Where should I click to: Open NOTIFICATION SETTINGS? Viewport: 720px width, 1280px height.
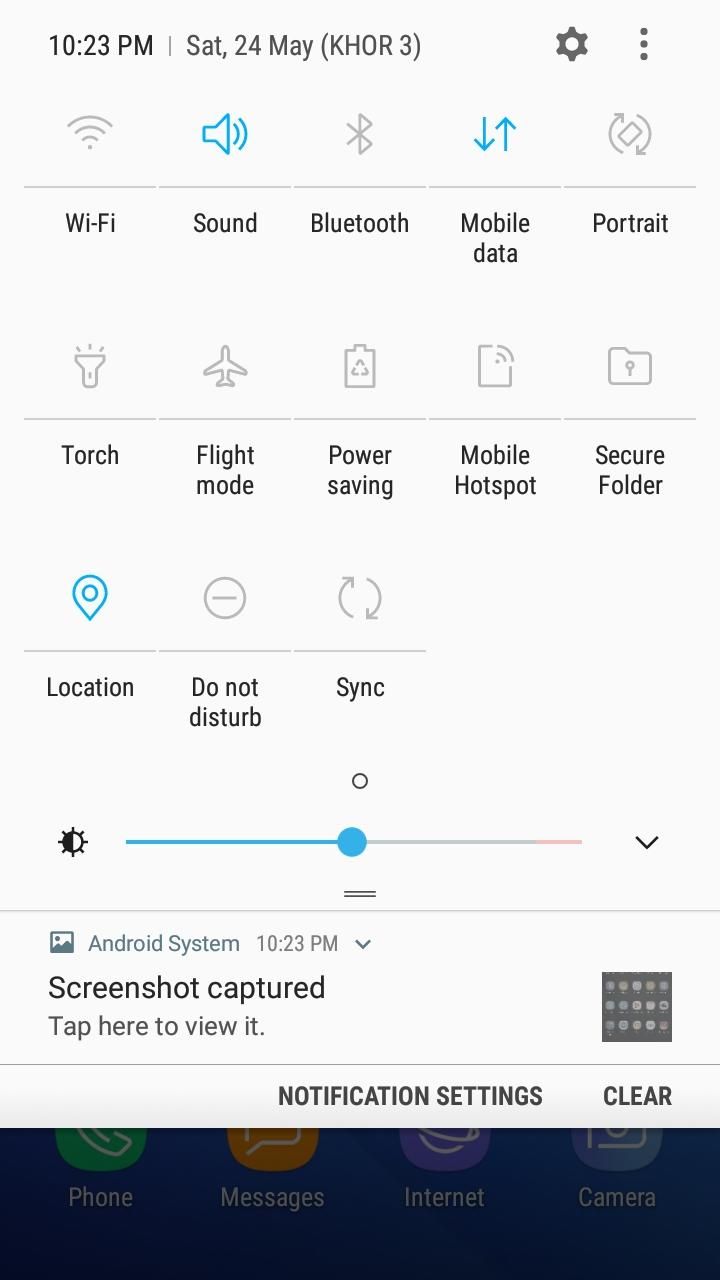point(410,1096)
